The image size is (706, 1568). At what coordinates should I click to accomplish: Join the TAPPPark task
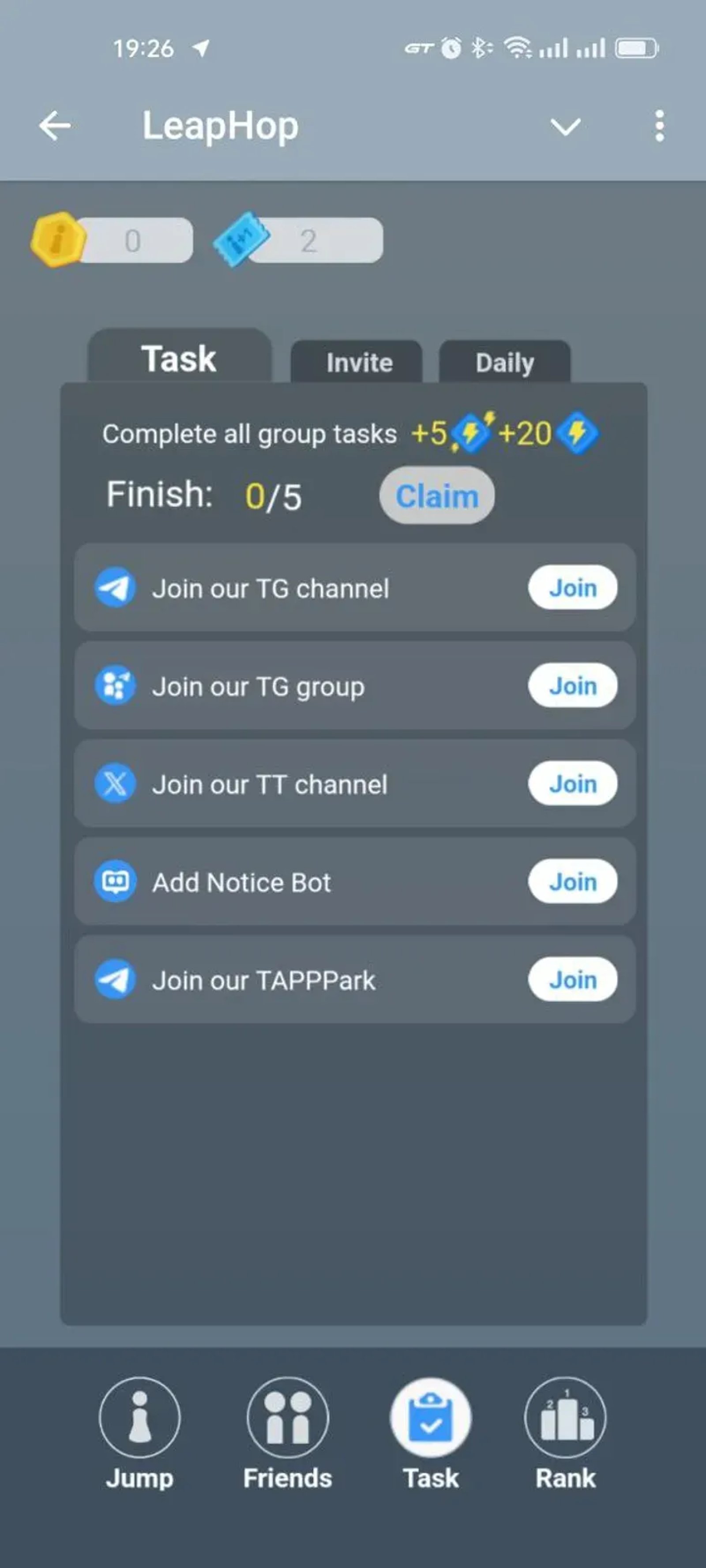pos(572,979)
